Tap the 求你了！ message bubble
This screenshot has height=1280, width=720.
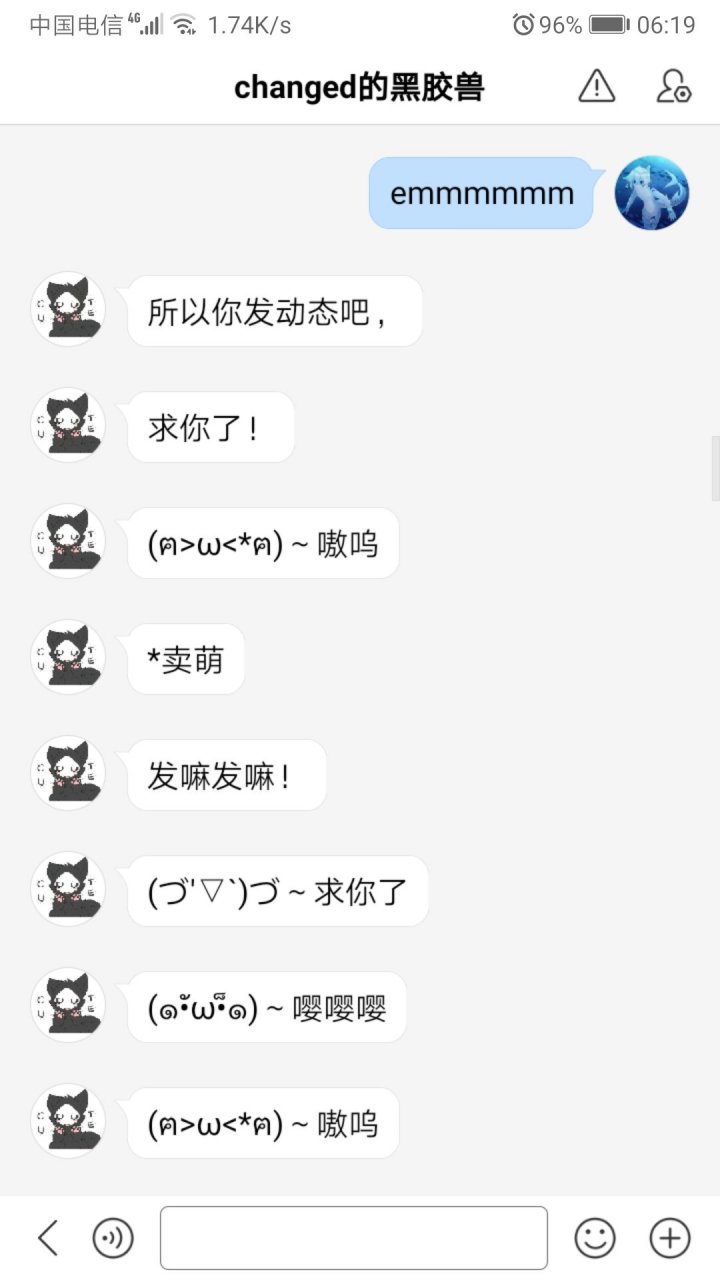point(210,427)
